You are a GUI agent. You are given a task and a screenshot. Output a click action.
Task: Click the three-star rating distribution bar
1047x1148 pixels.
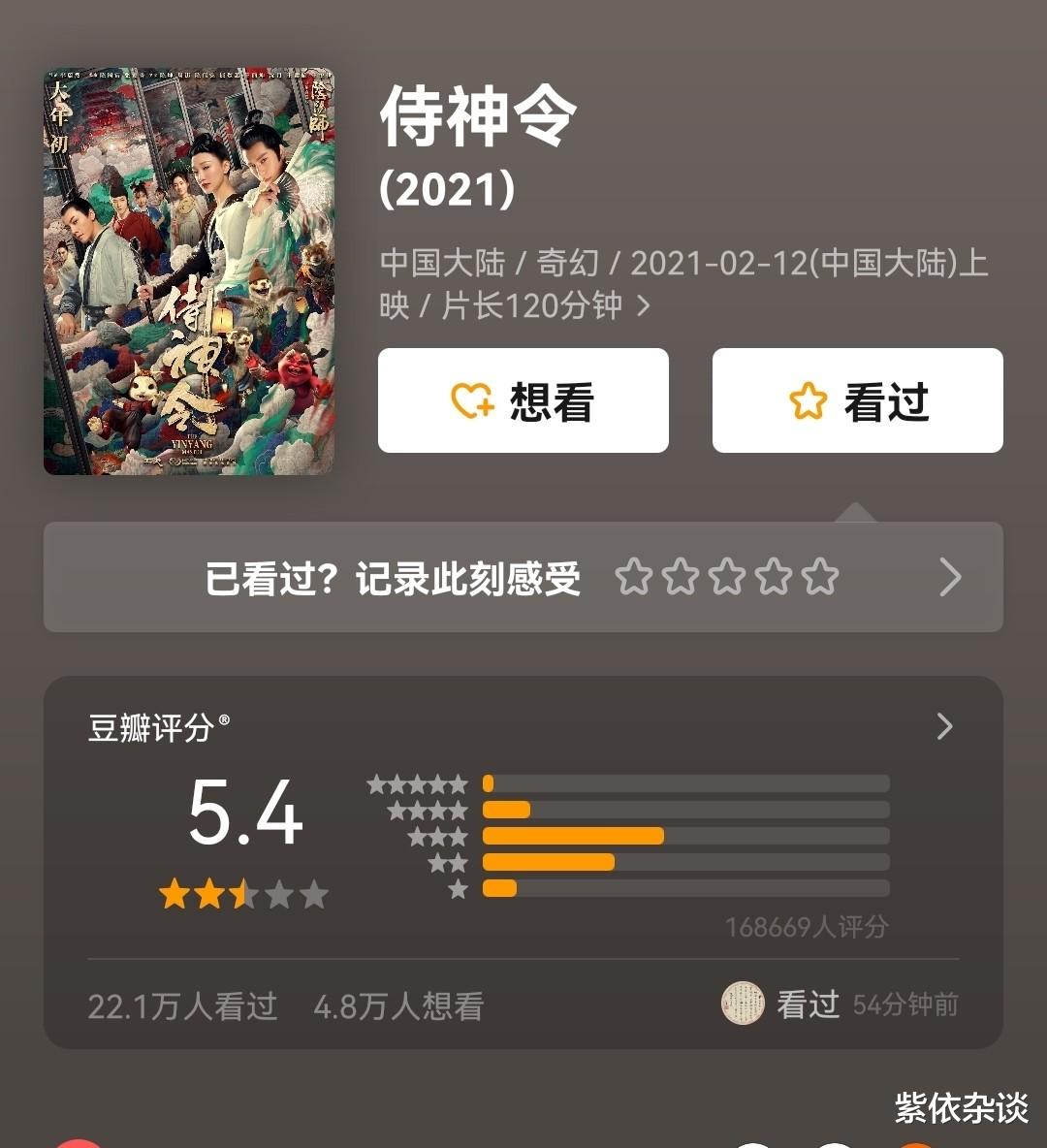[572, 835]
